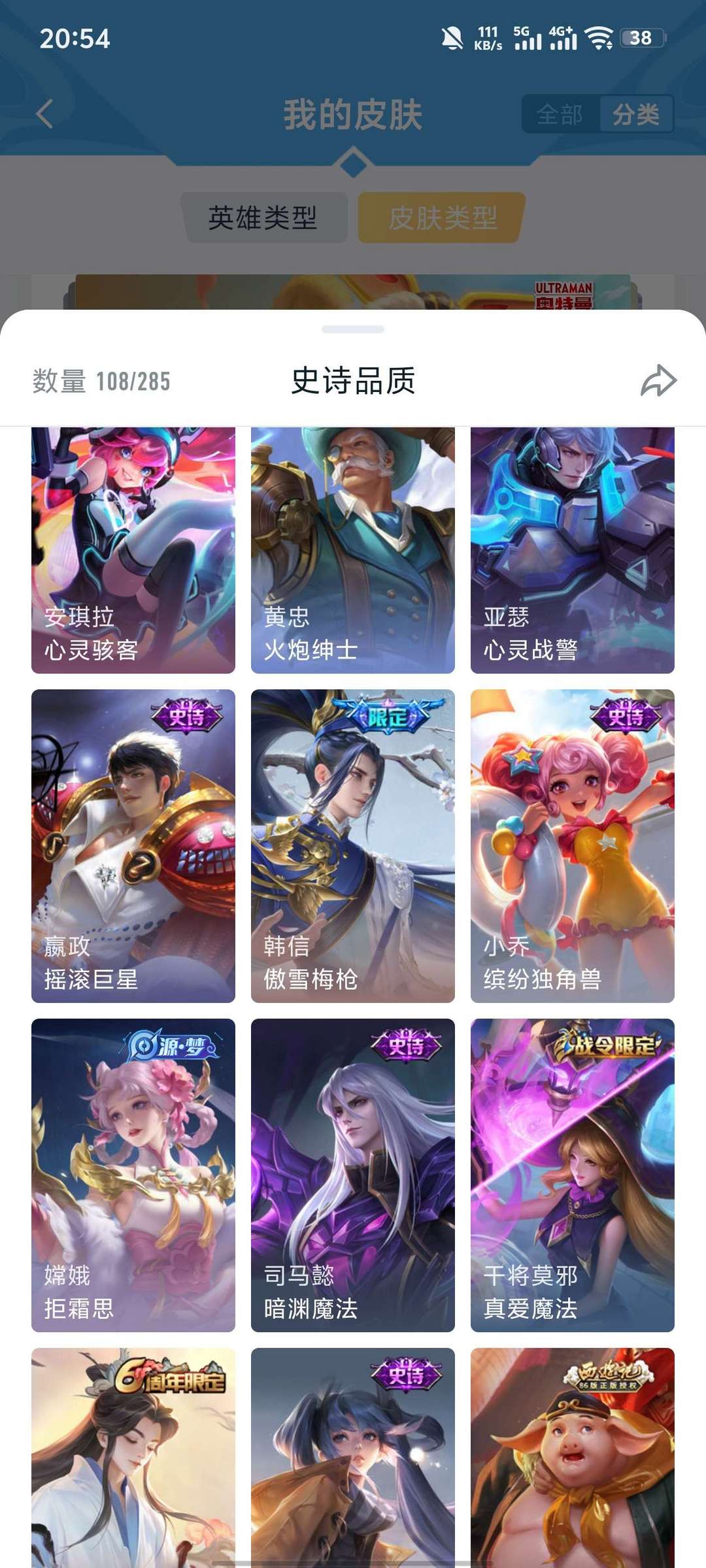
Task: View 嫦娥 拒霜思 skin card
Action: pyautogui.click(x=133, y=1175)
